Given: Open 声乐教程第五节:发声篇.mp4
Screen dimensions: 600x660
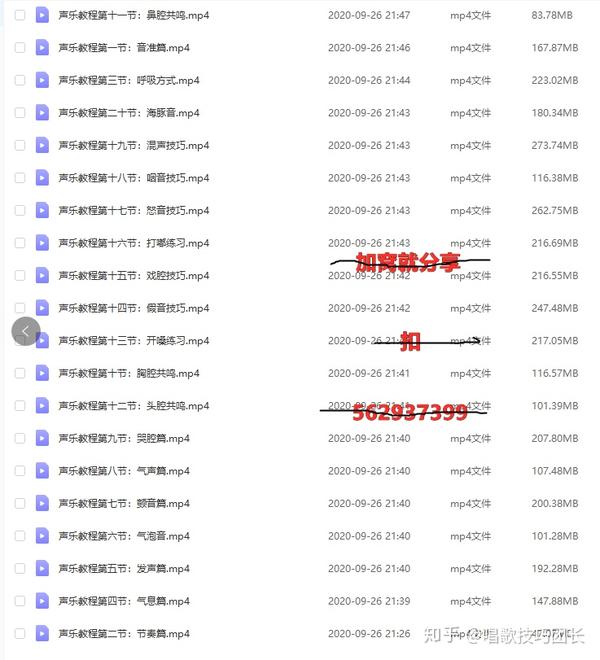Looking at the screenshot, I should (x=123, y=568).
